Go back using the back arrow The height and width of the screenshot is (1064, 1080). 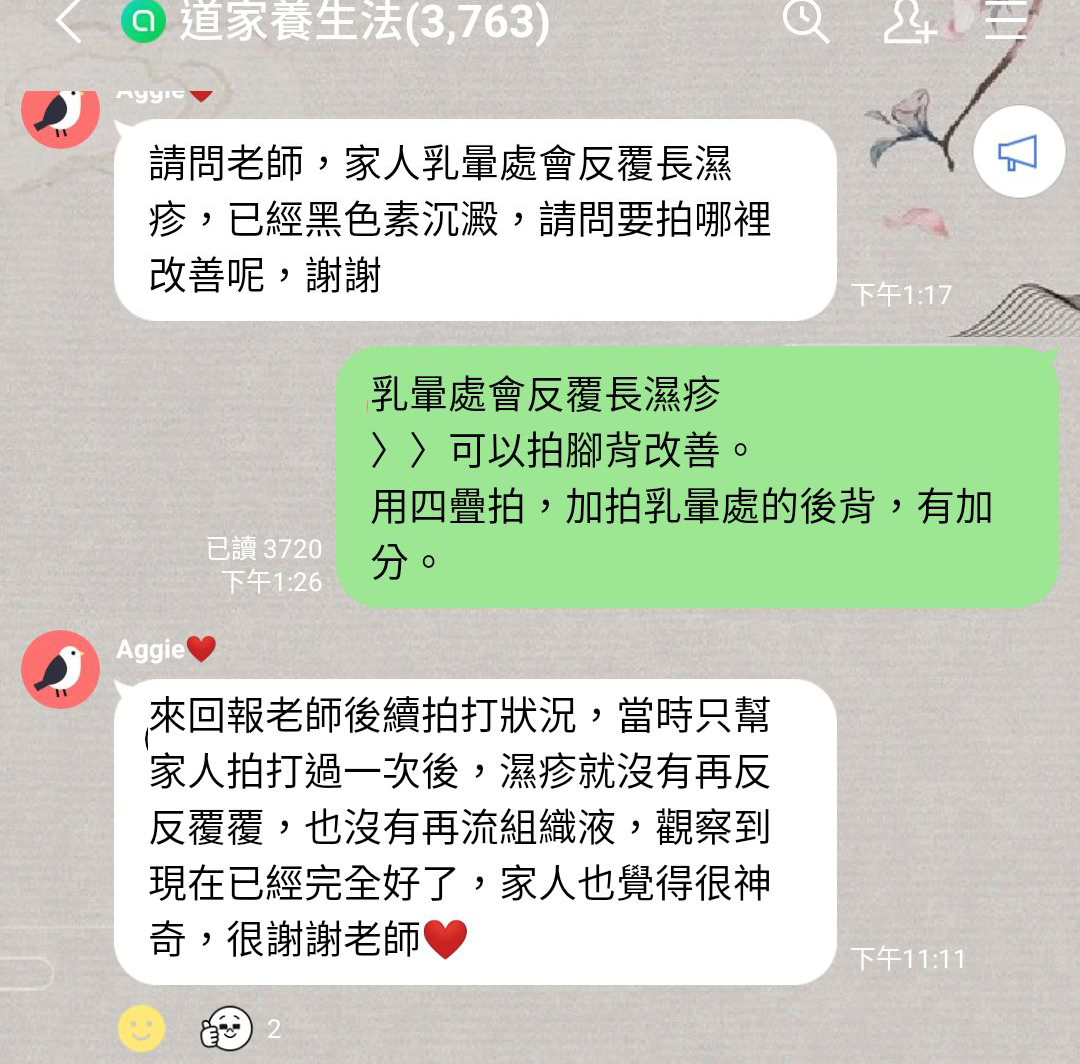tap(68, 22)
